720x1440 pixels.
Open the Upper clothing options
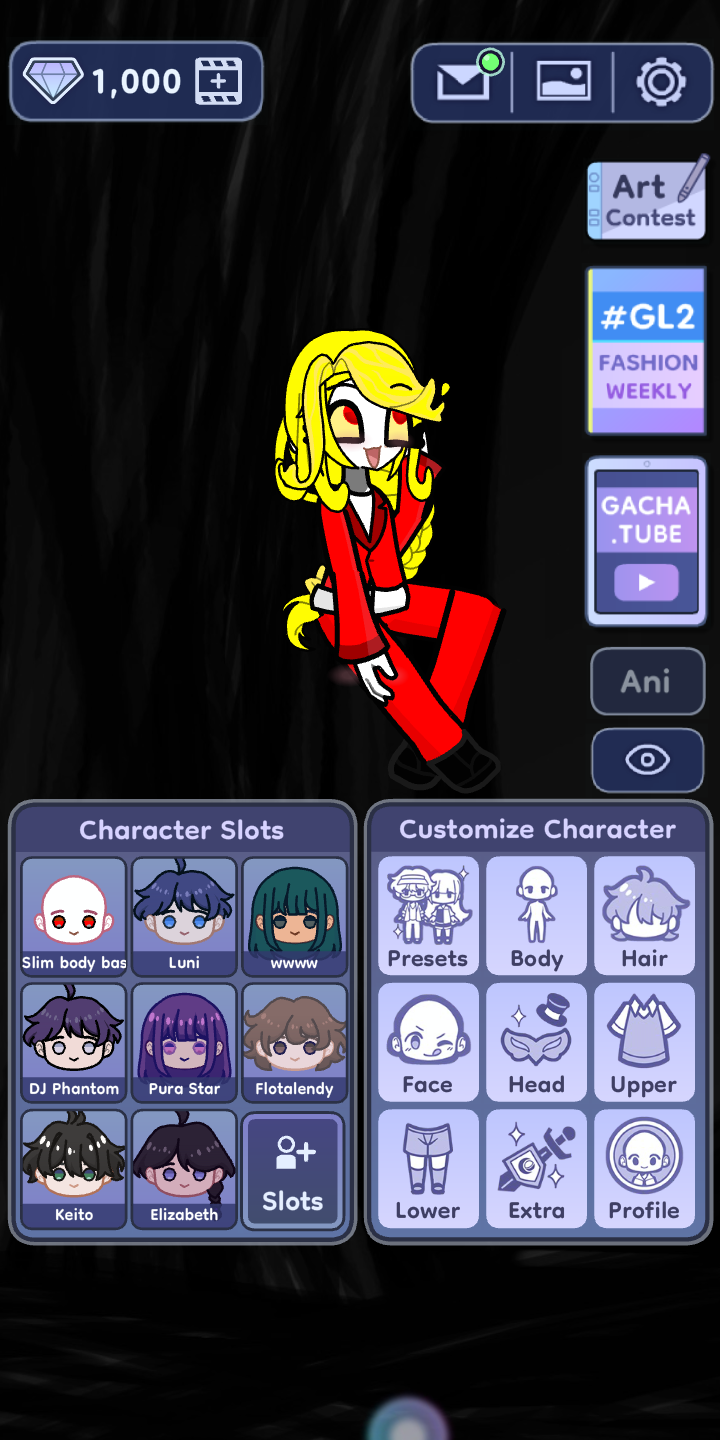644,1041
